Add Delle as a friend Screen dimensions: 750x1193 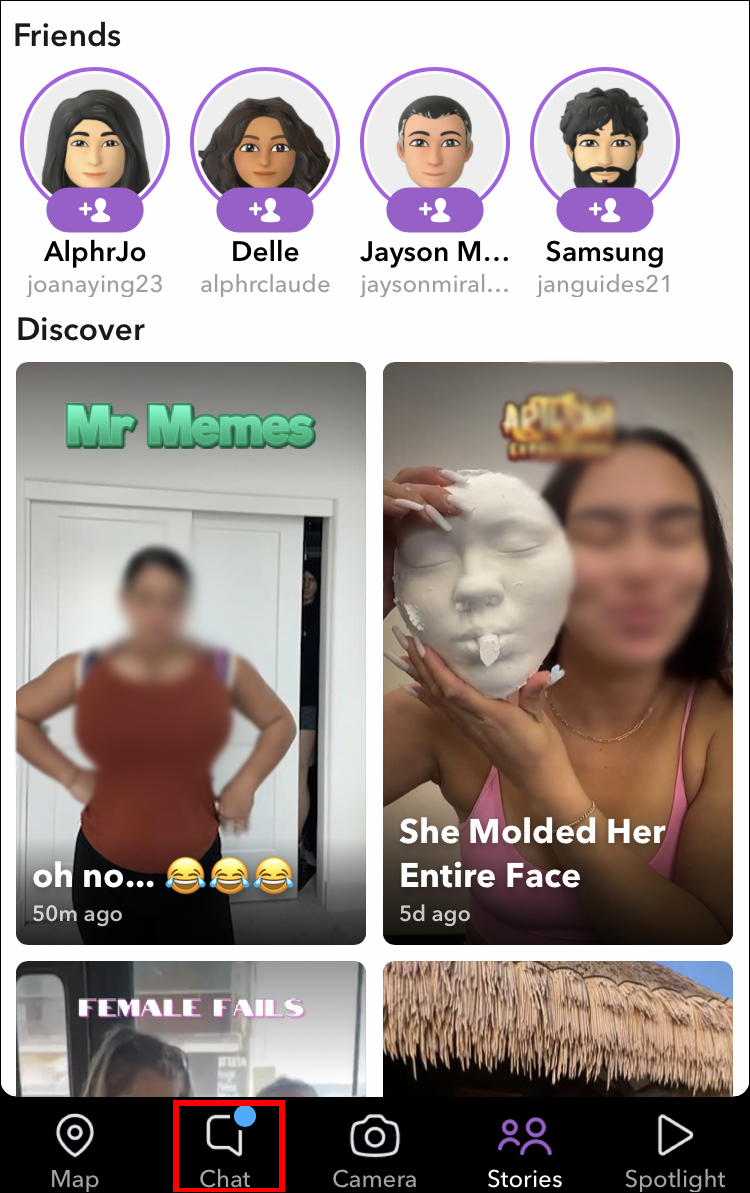click(x=265, y=210)
